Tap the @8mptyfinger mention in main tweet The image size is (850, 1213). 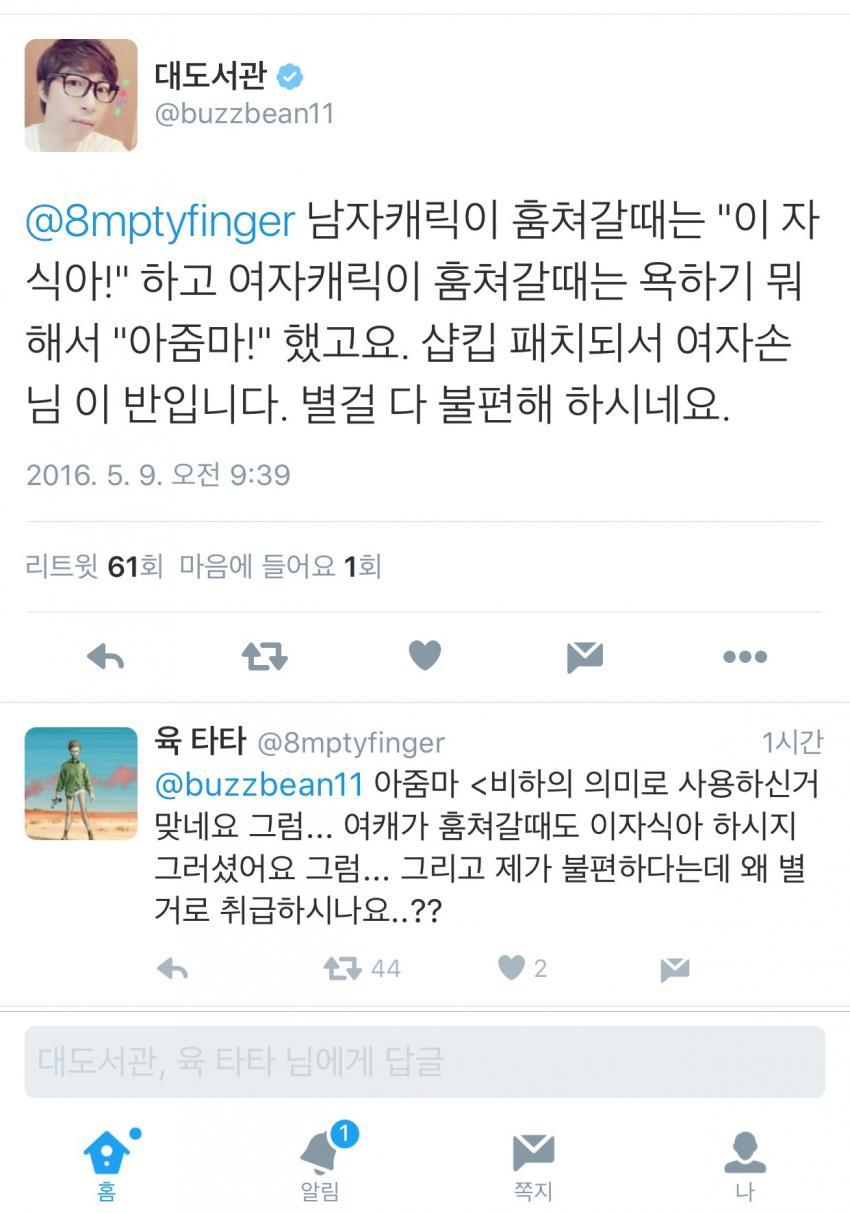[160, 222]
